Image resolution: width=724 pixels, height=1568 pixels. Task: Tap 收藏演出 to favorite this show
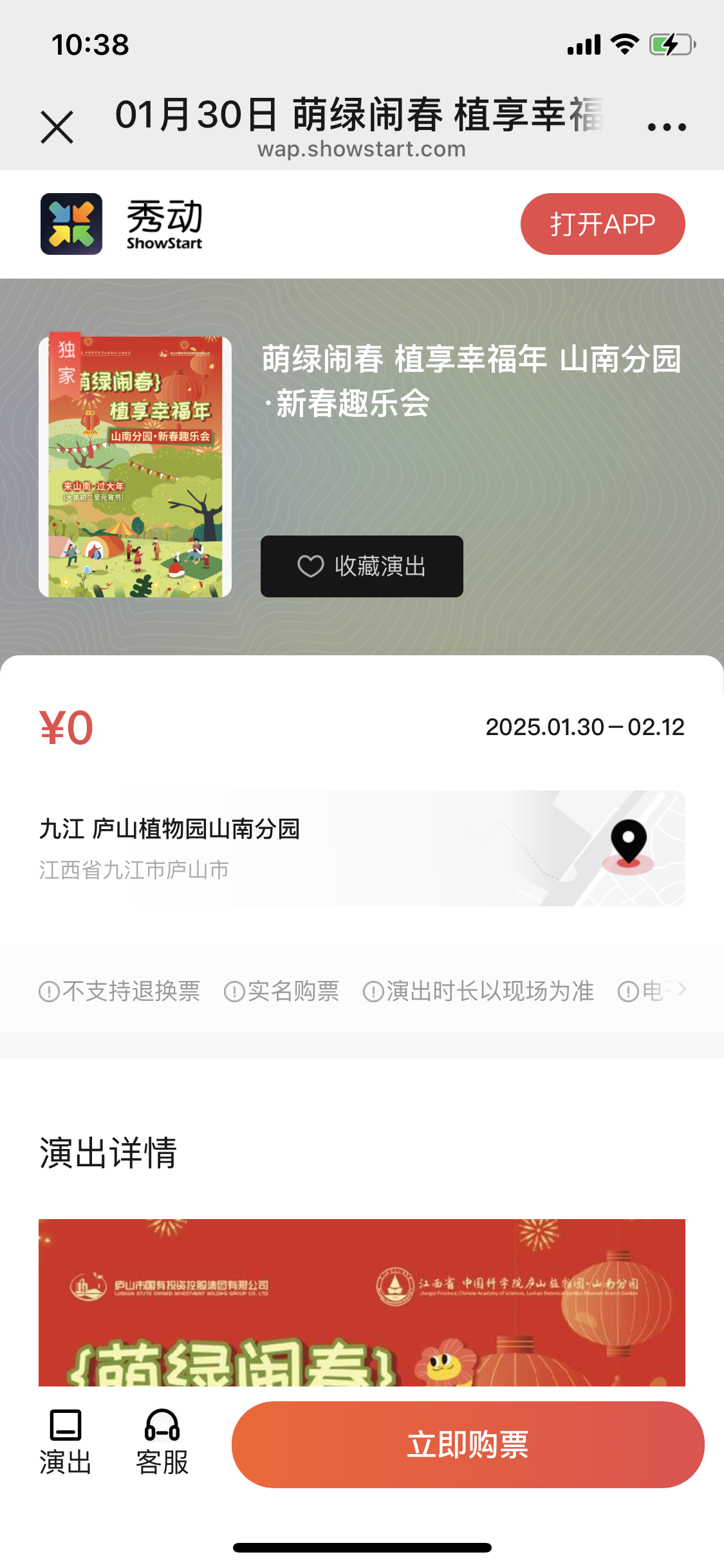pos(362,566)
